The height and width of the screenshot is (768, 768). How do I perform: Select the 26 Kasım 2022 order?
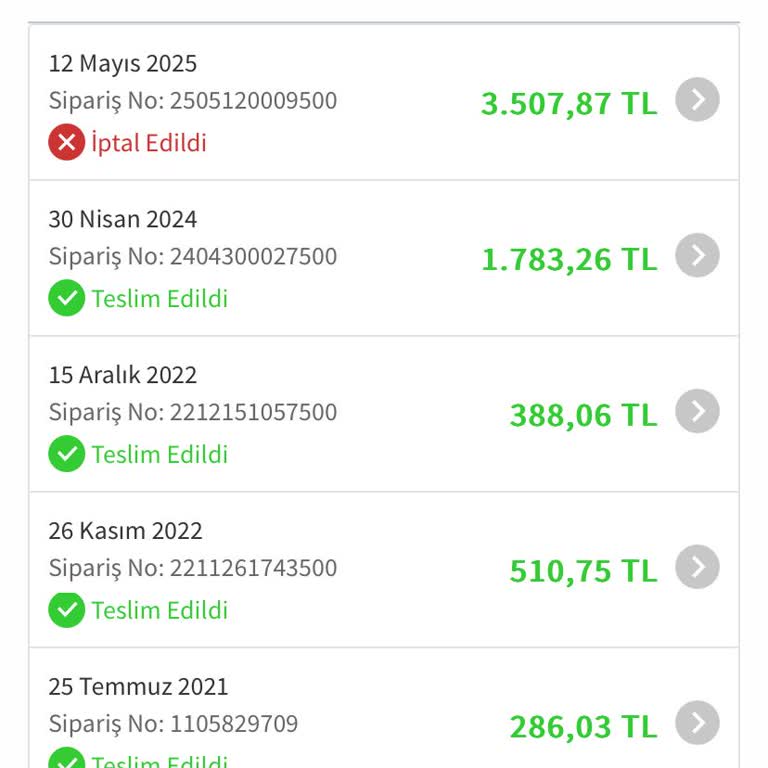697,568
